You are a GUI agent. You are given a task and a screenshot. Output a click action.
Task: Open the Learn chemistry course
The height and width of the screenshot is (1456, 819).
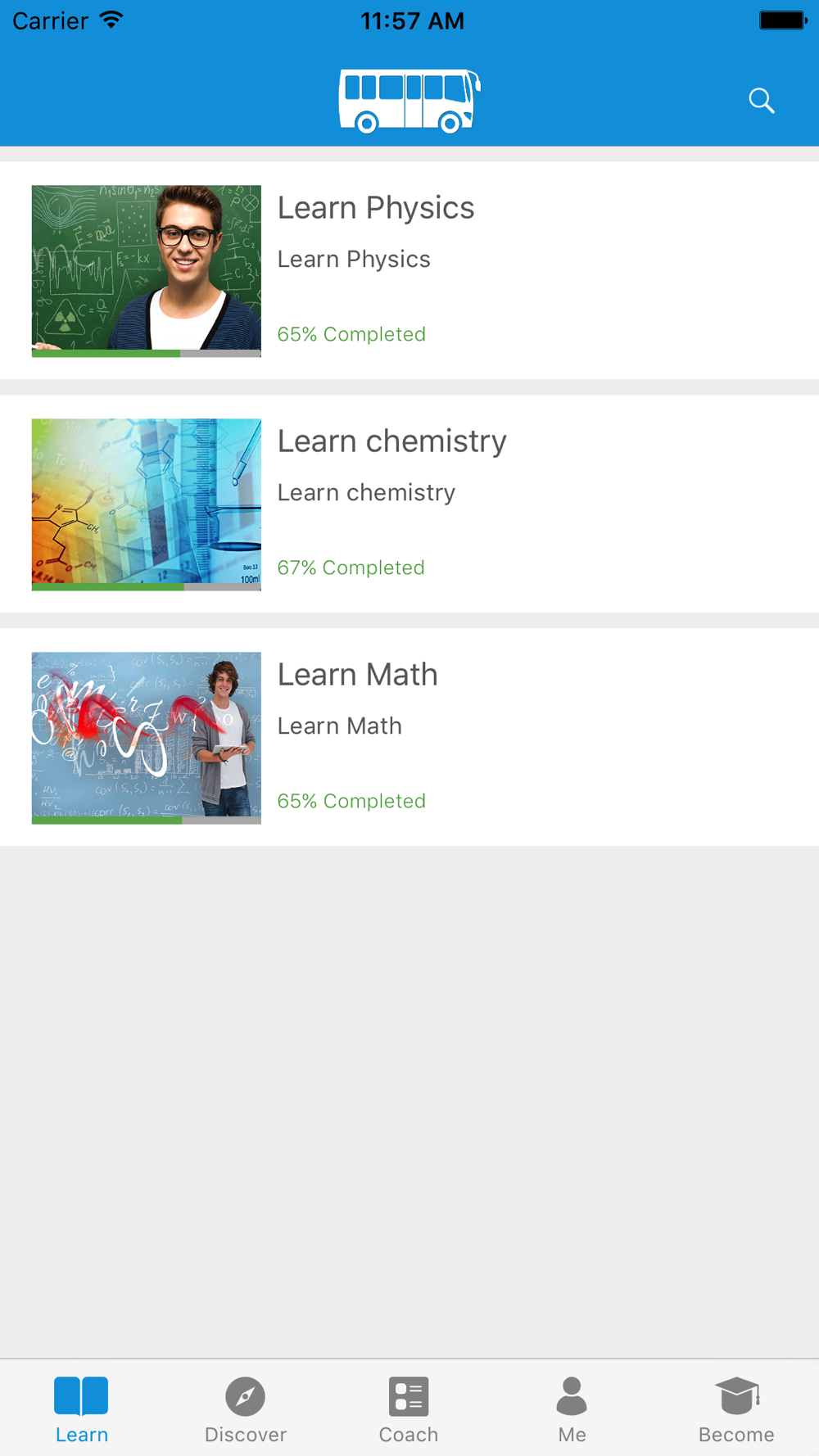409,504
